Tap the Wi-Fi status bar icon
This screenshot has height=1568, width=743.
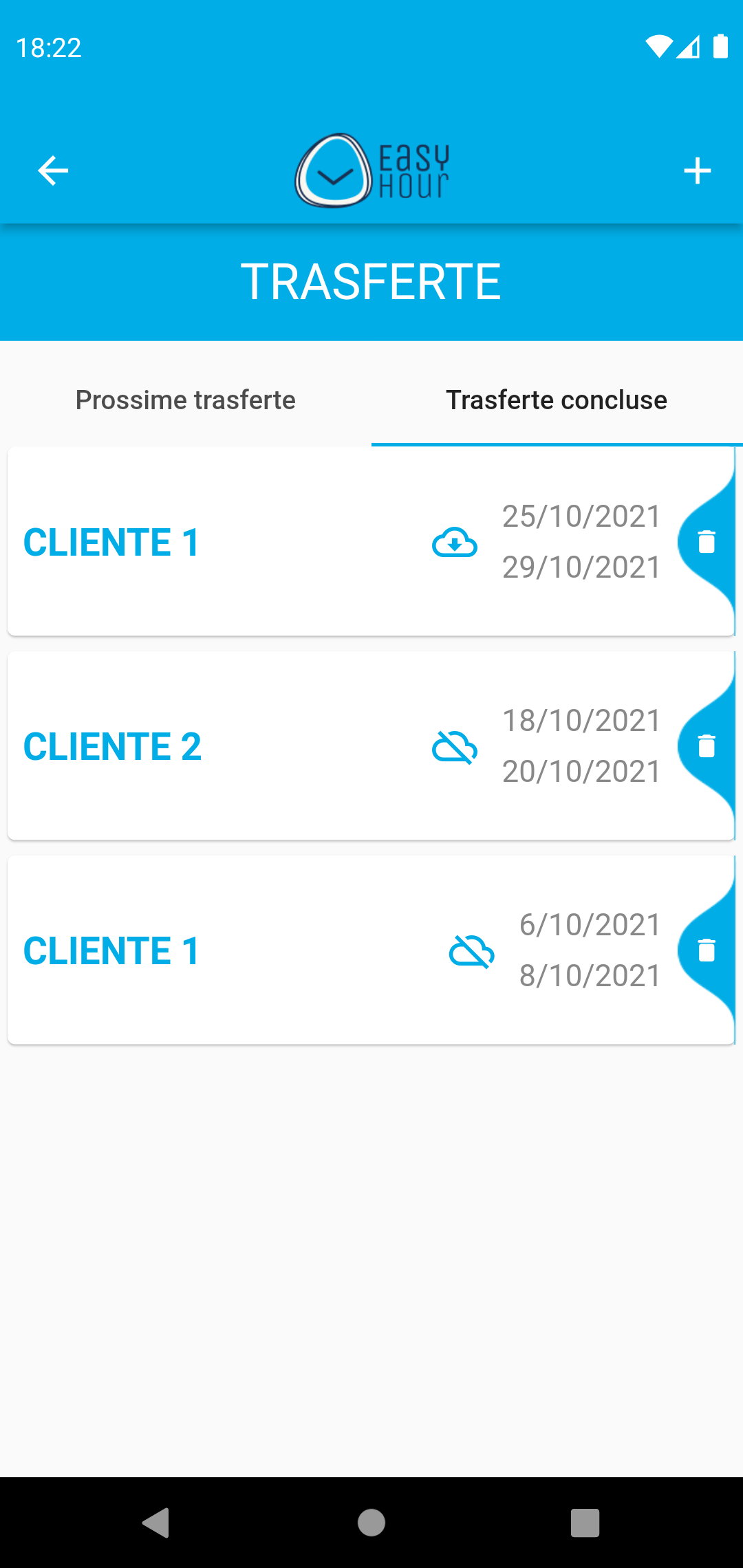[658, 45]
